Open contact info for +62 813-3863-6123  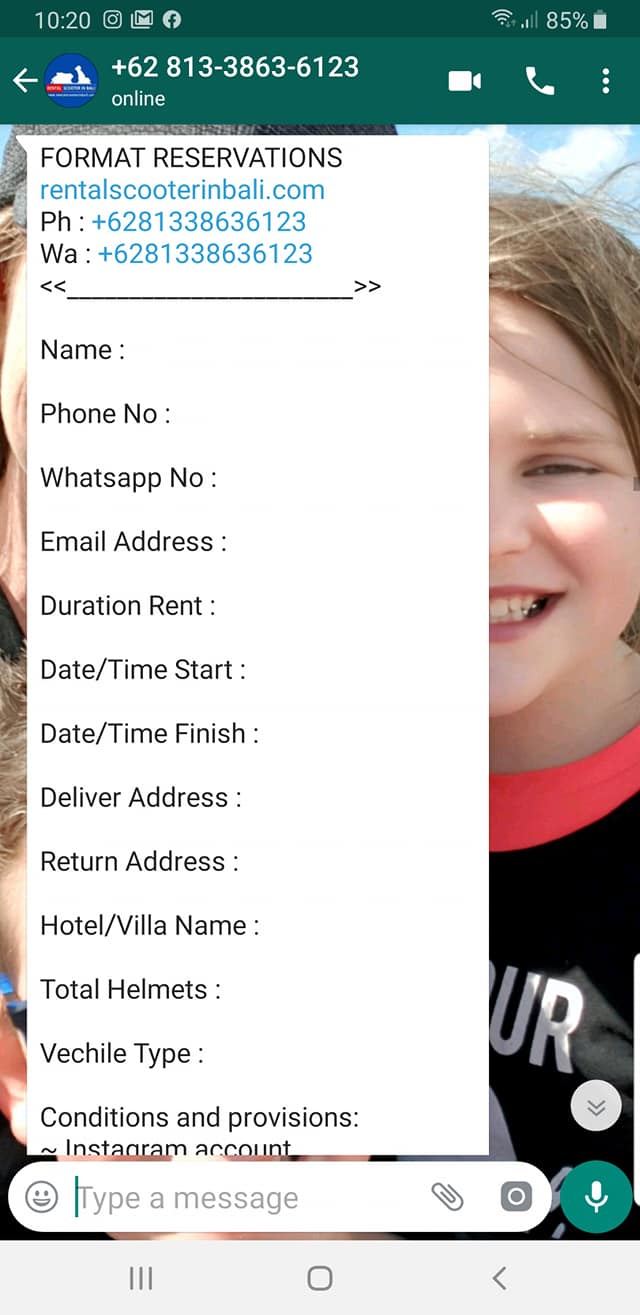(235, 80)
